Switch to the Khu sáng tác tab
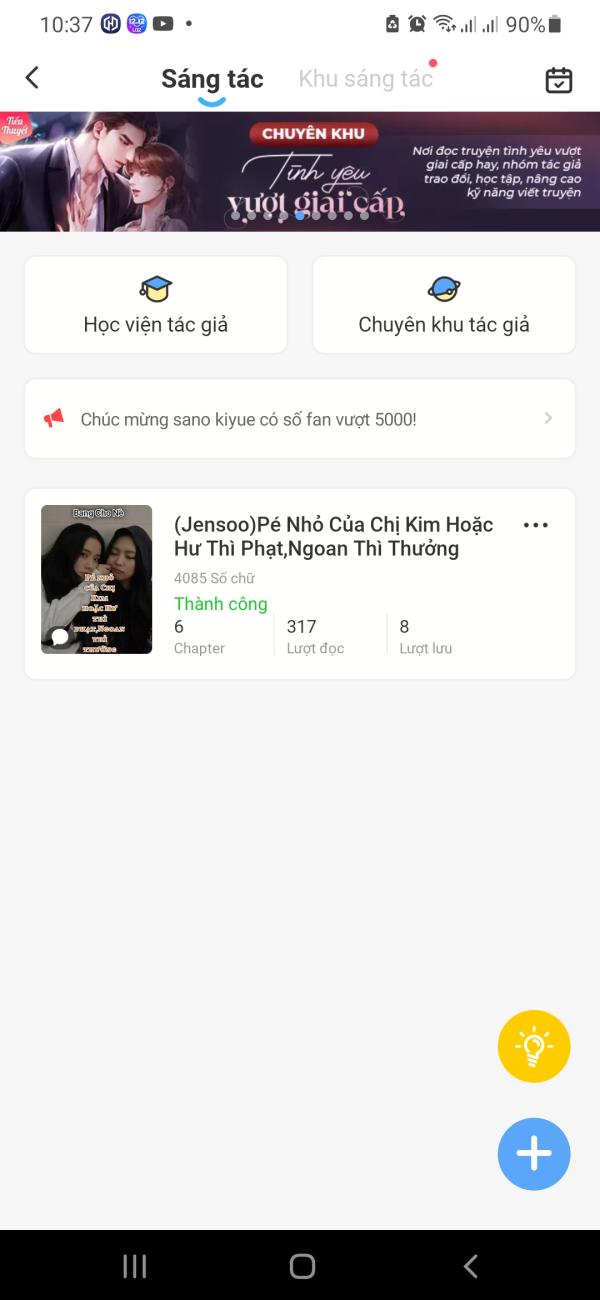Screen dimensions: 600x1300 click(365, 79)
